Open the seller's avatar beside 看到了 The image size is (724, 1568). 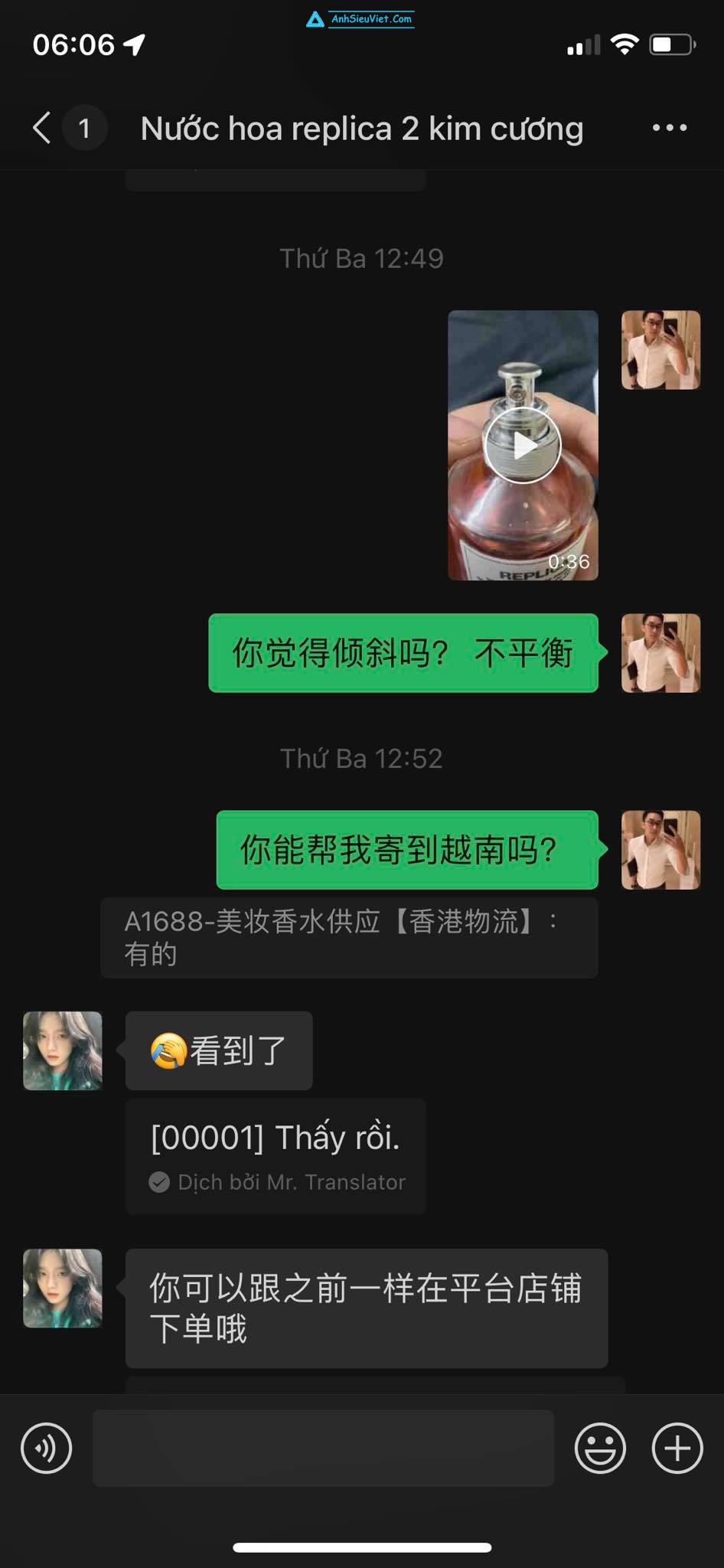tap(63, 1050)
